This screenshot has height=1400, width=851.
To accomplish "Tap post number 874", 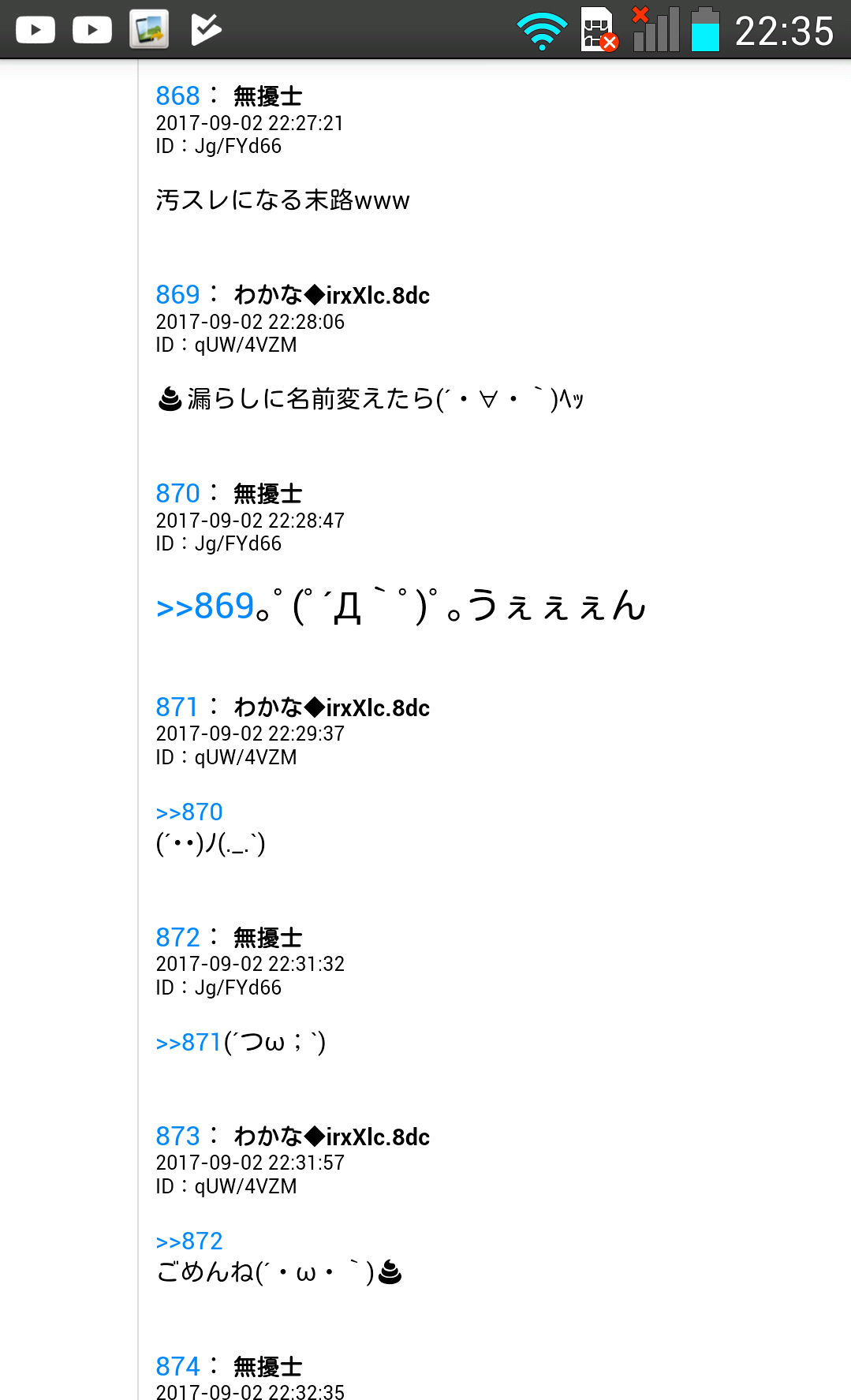I will 177,1366.
